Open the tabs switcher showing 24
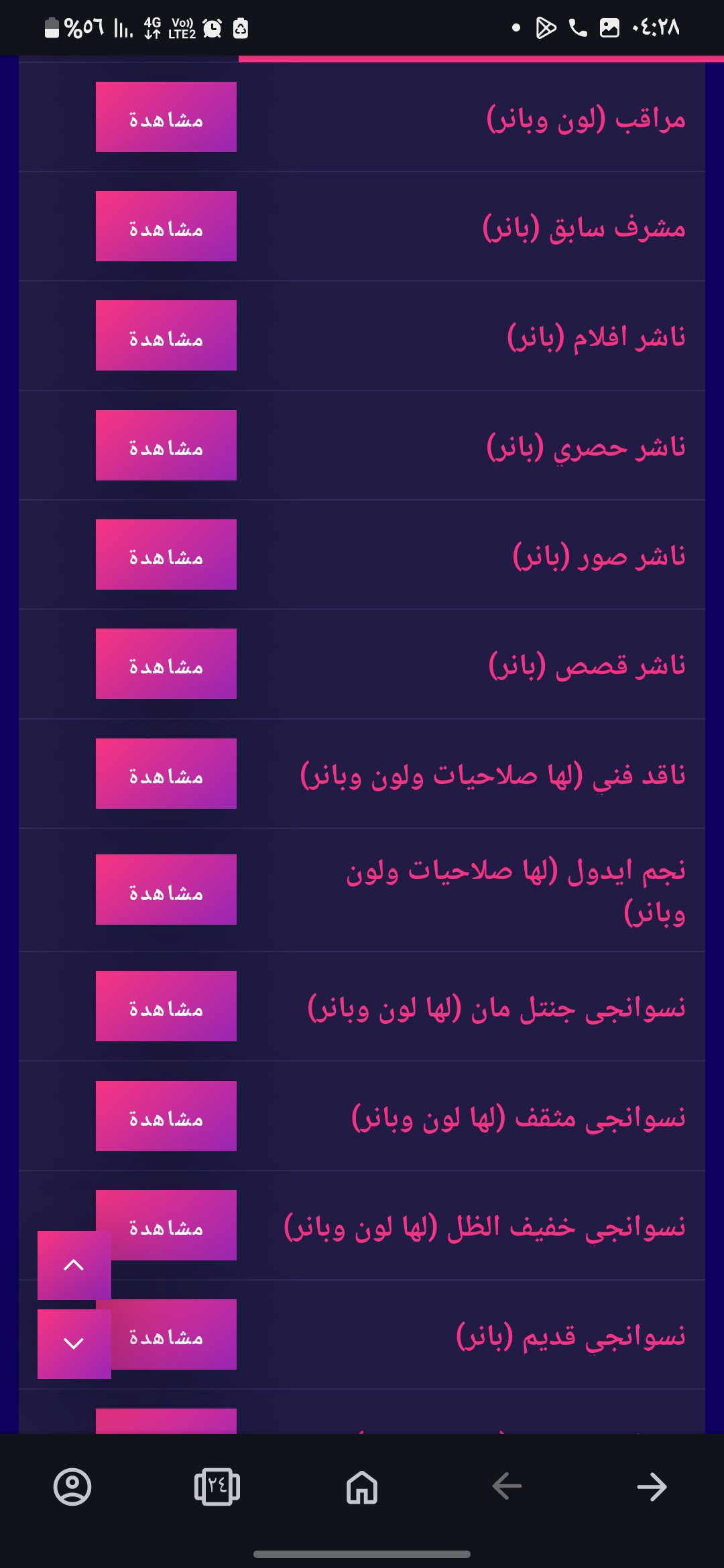Image resolution: width=724 pixels, height=1568 pixels. (217, 1487)
